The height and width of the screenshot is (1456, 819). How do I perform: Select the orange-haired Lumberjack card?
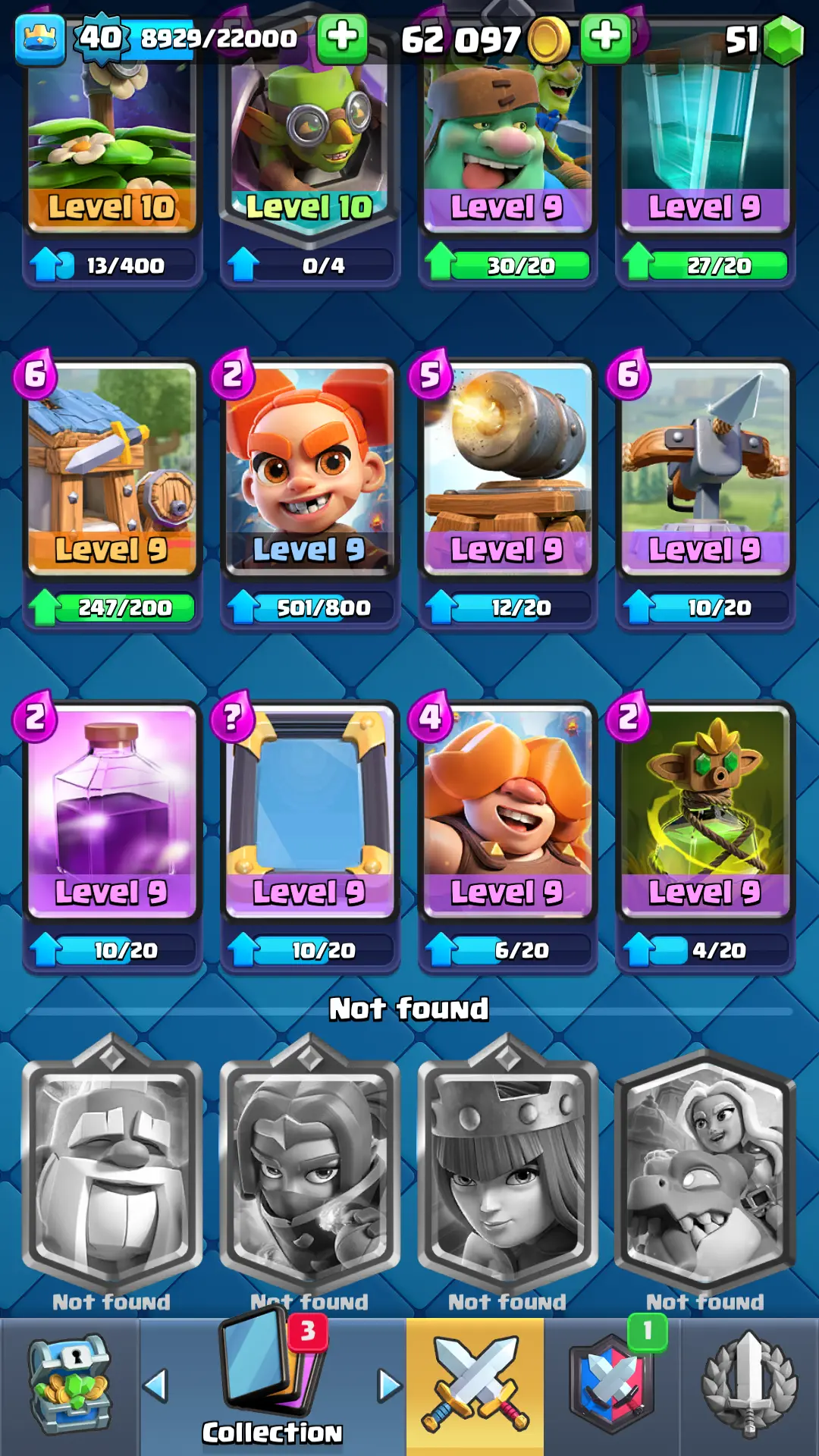click(507, 811)
